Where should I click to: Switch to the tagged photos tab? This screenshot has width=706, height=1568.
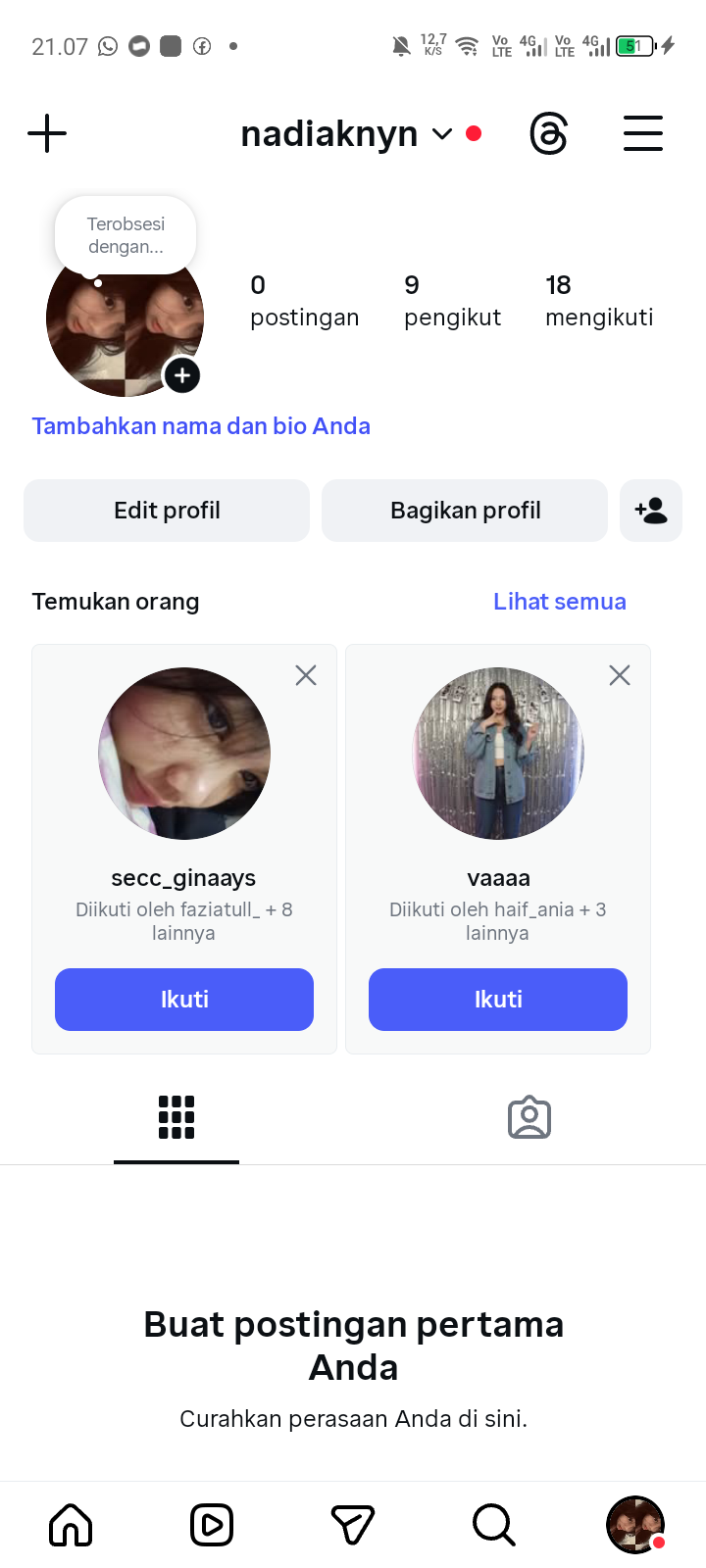(529, 1117)
